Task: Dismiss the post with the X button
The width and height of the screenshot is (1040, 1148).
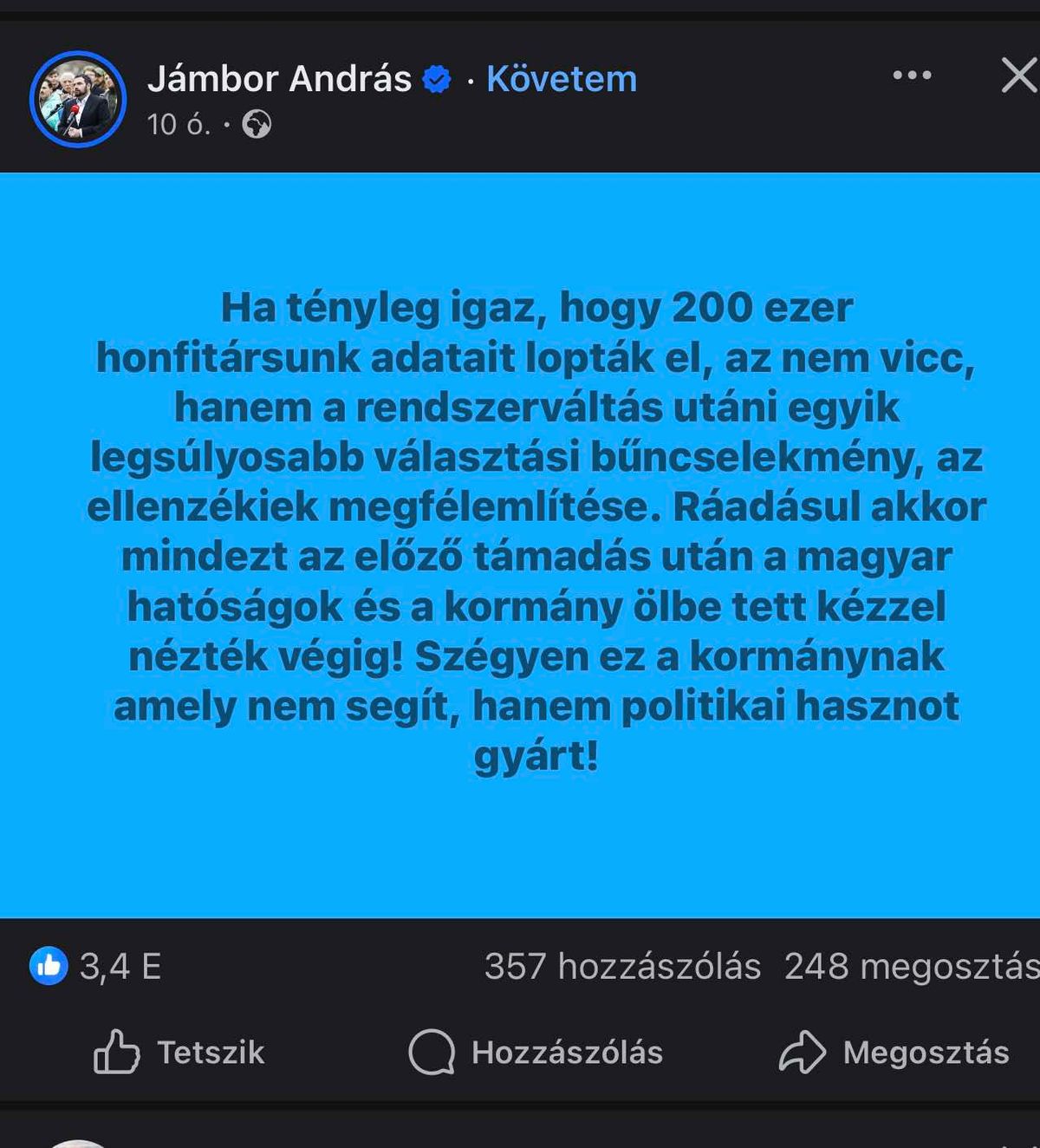Action: 1018,75
